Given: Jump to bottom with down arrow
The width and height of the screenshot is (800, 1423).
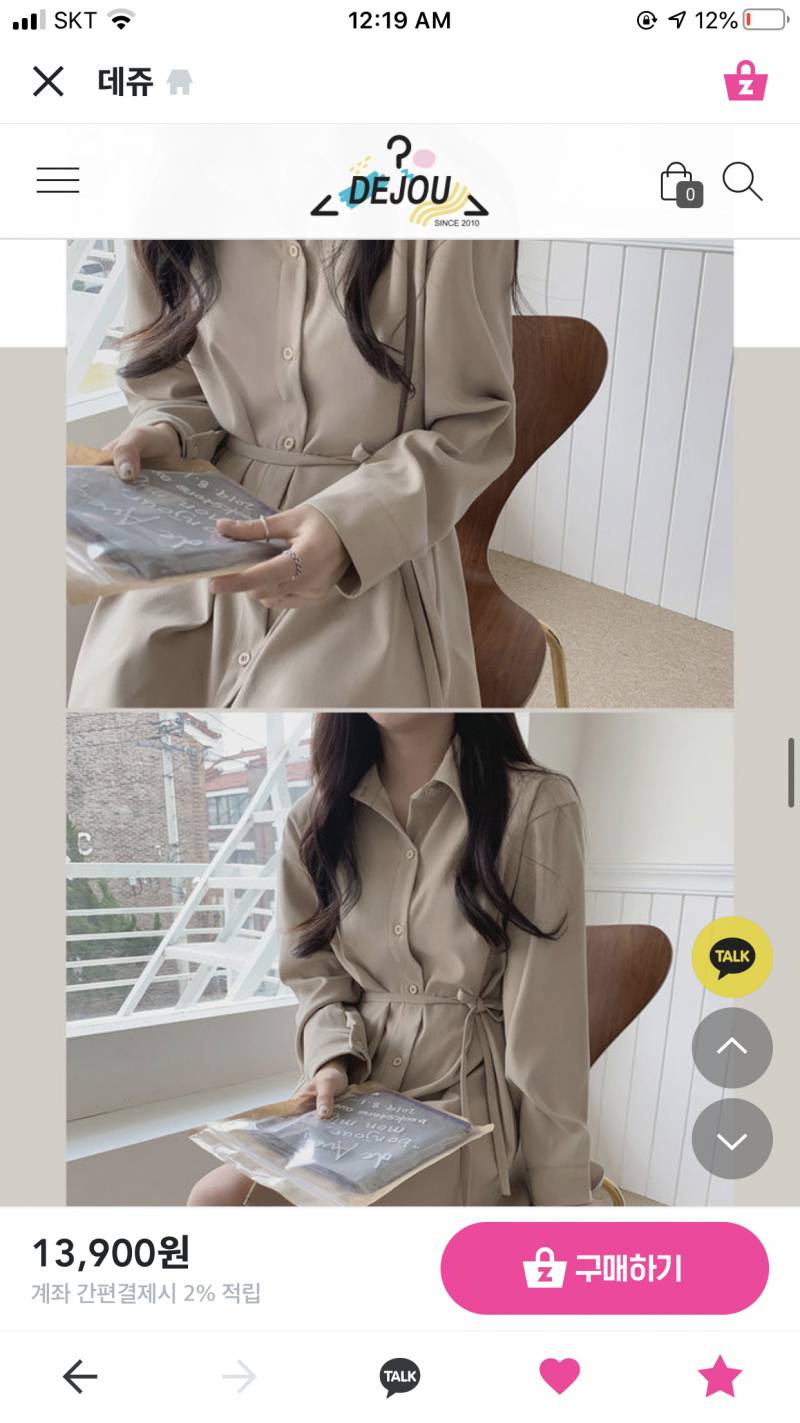Looking at the screenshot, I should coord(732,1139).
